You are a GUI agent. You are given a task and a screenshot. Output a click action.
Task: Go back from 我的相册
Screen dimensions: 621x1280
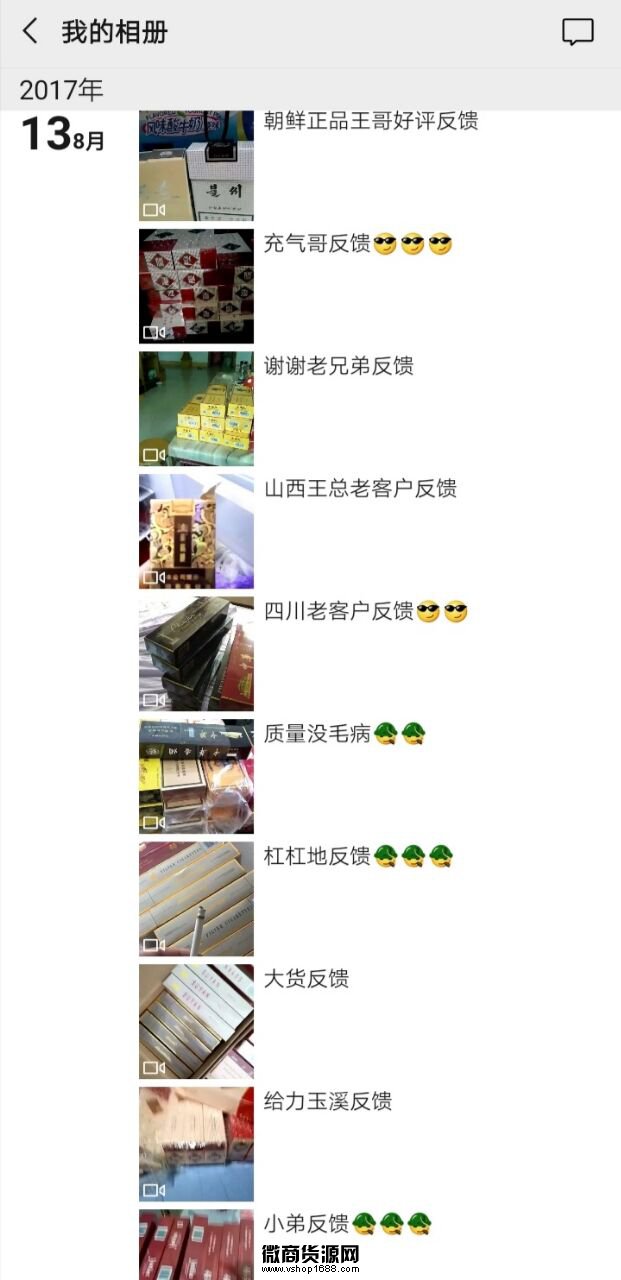[x=31, y=32]
